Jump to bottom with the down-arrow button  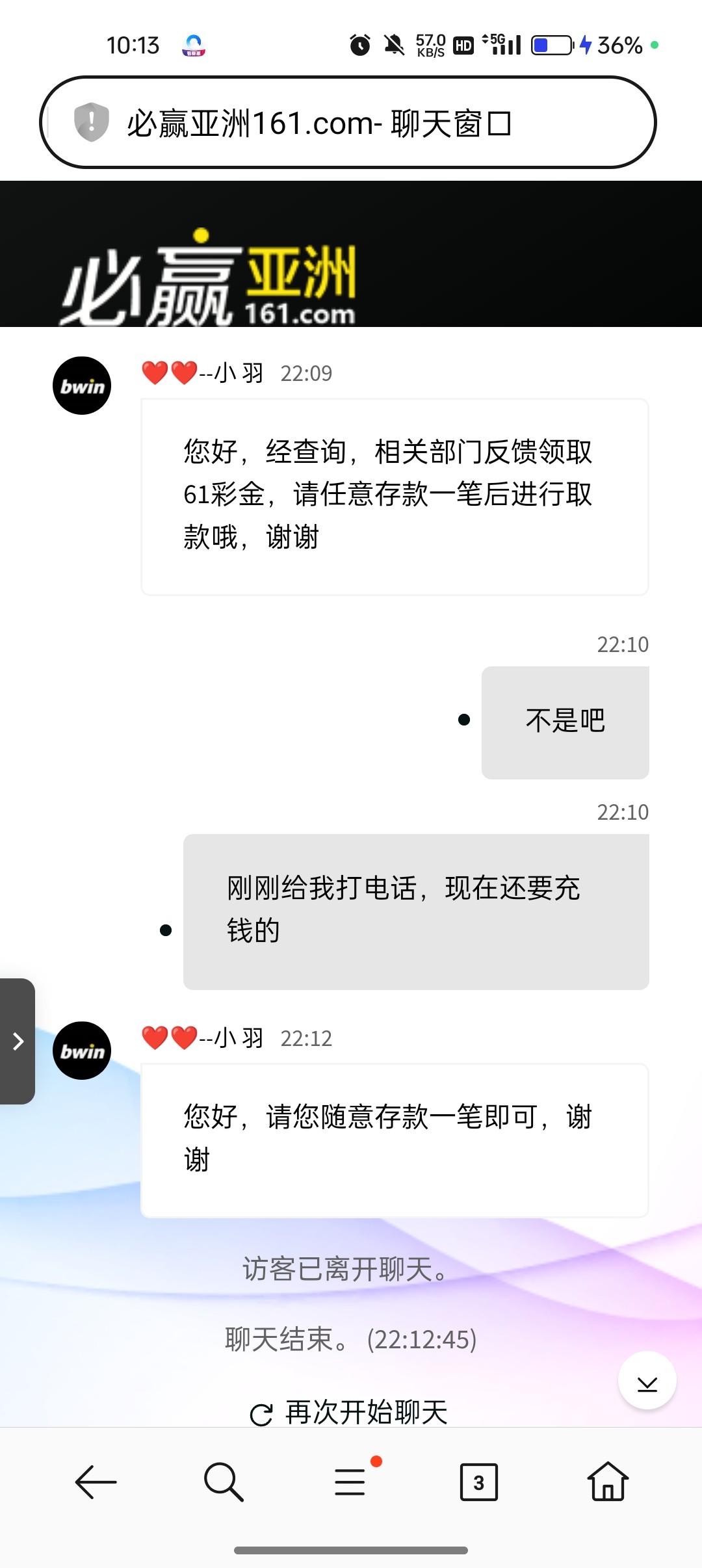click(647, 1381)
